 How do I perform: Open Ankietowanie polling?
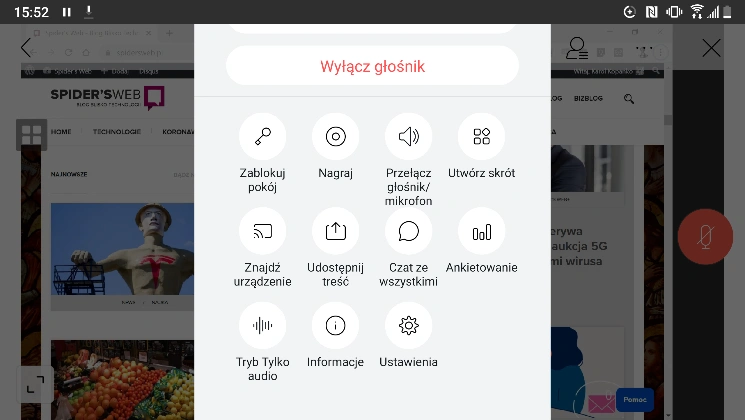pyautogui.click(x=481, y=231)
